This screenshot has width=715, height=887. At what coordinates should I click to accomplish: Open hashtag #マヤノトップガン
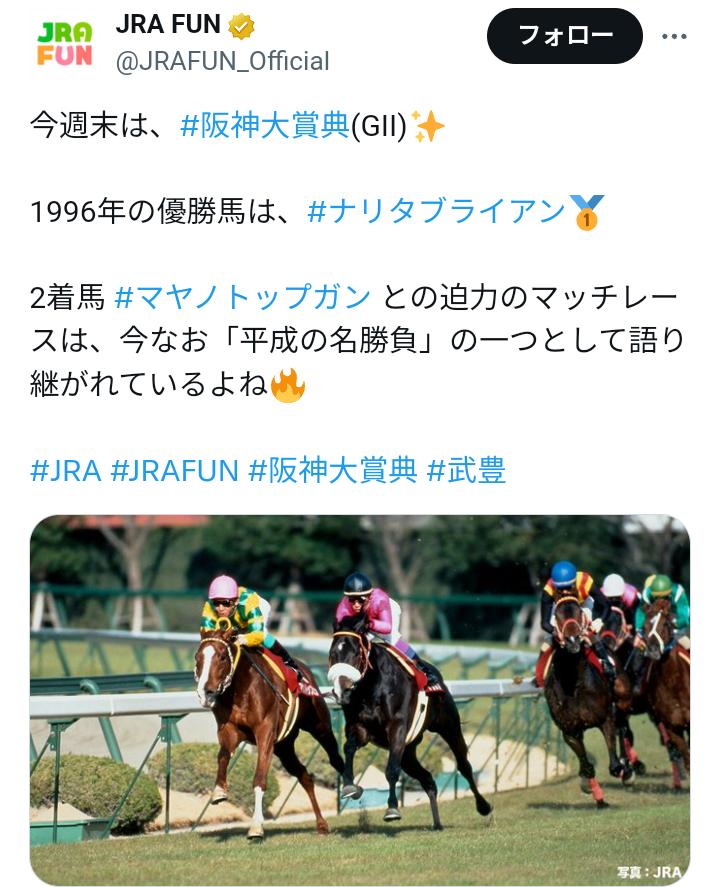pyautogui.click(x=243, y=297)
